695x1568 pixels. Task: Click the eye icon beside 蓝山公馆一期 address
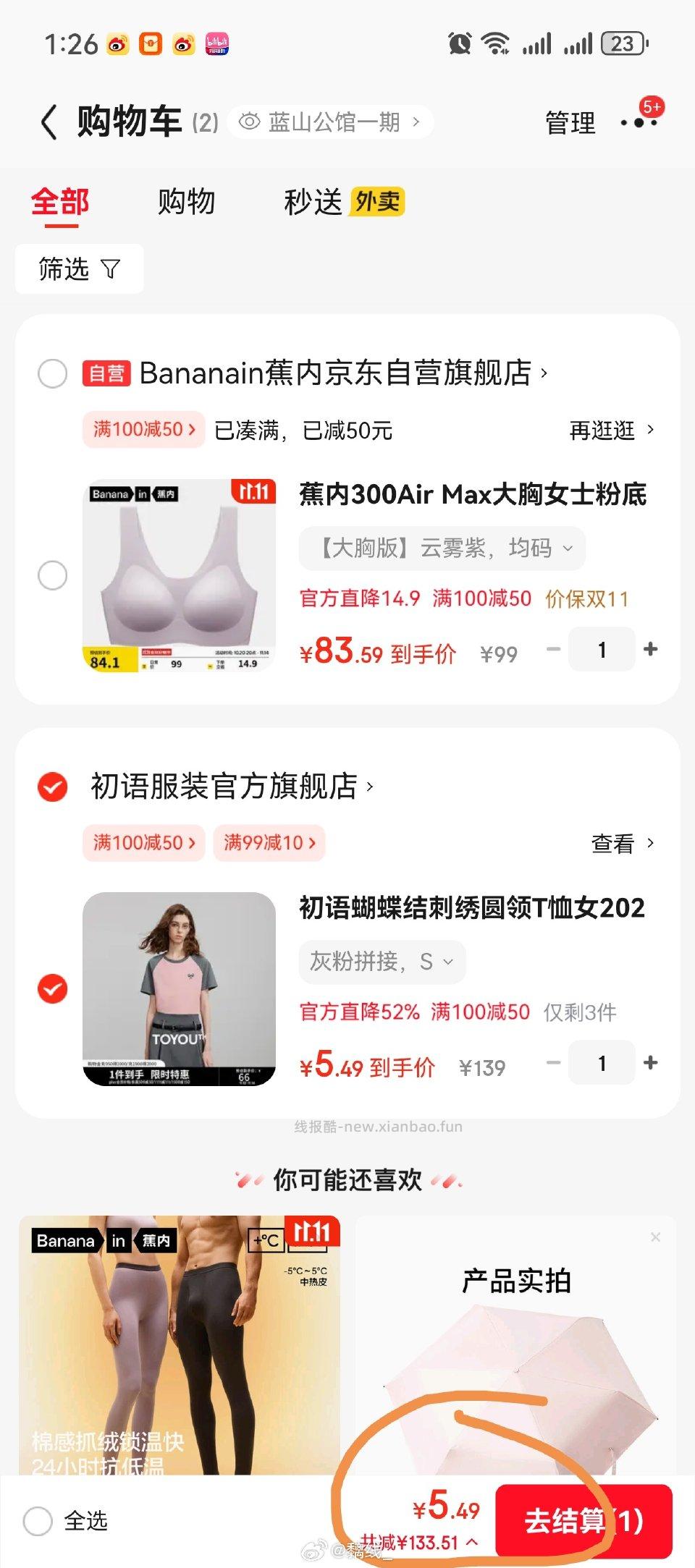(x=249, y=121)
